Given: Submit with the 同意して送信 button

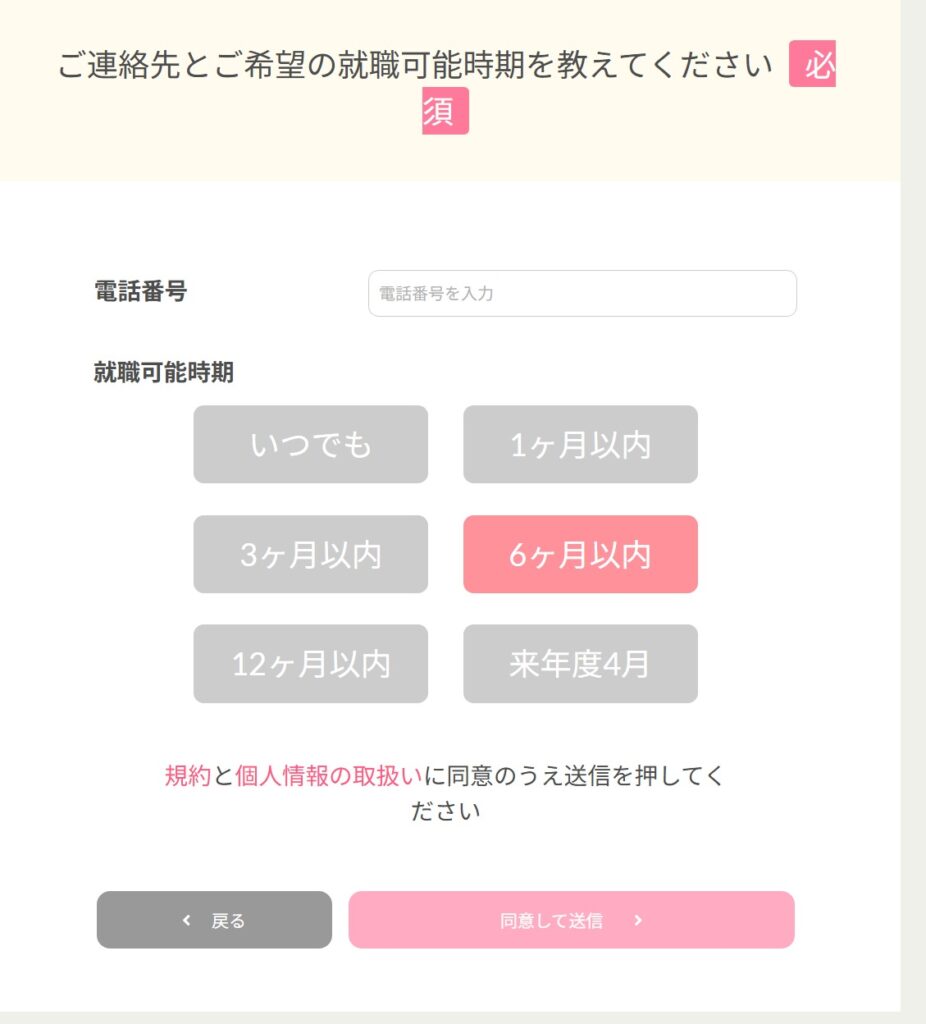Looking at the screenshot, I should coord(571,920).
